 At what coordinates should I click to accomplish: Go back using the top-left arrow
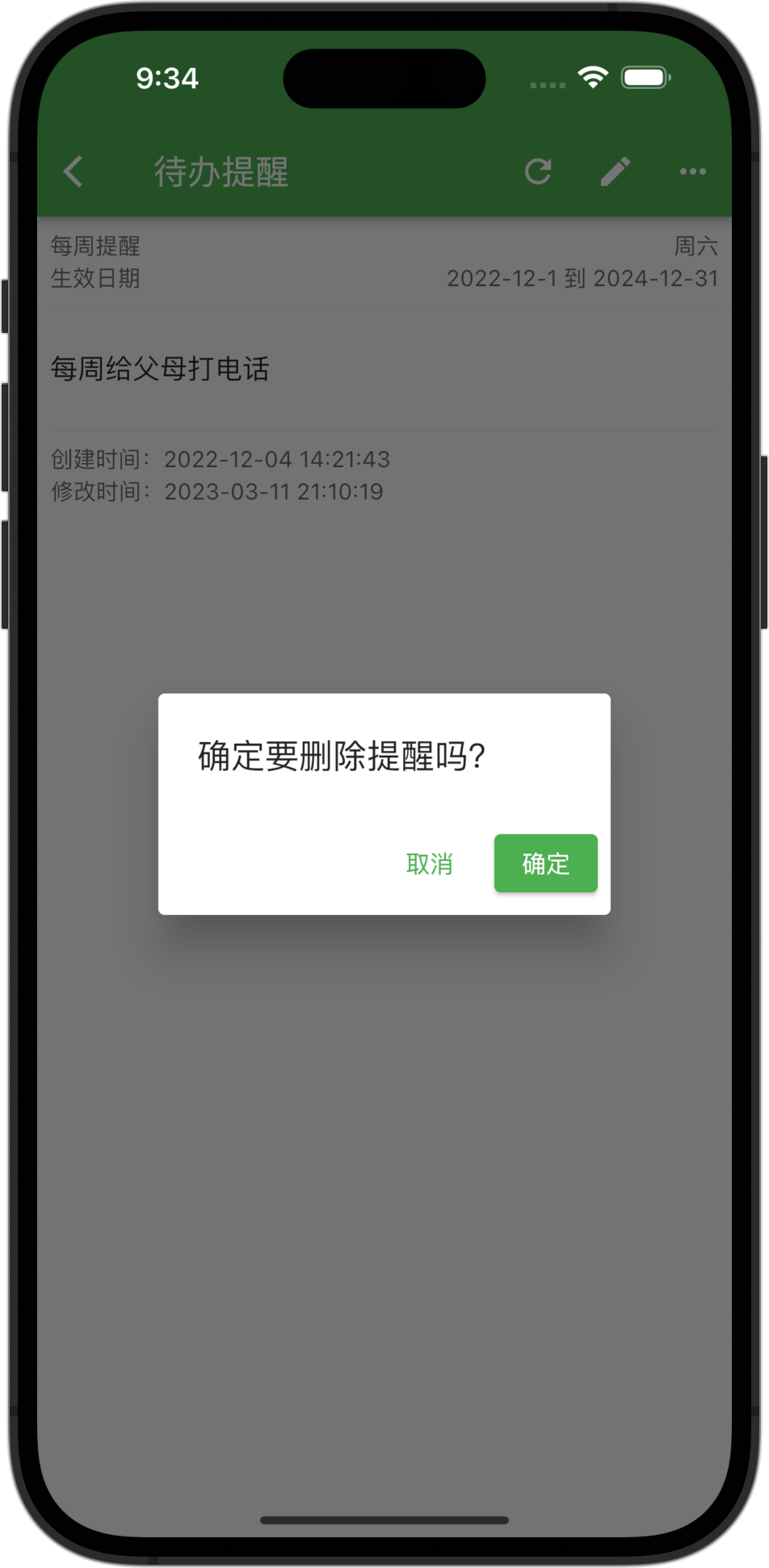pos(73,171)
